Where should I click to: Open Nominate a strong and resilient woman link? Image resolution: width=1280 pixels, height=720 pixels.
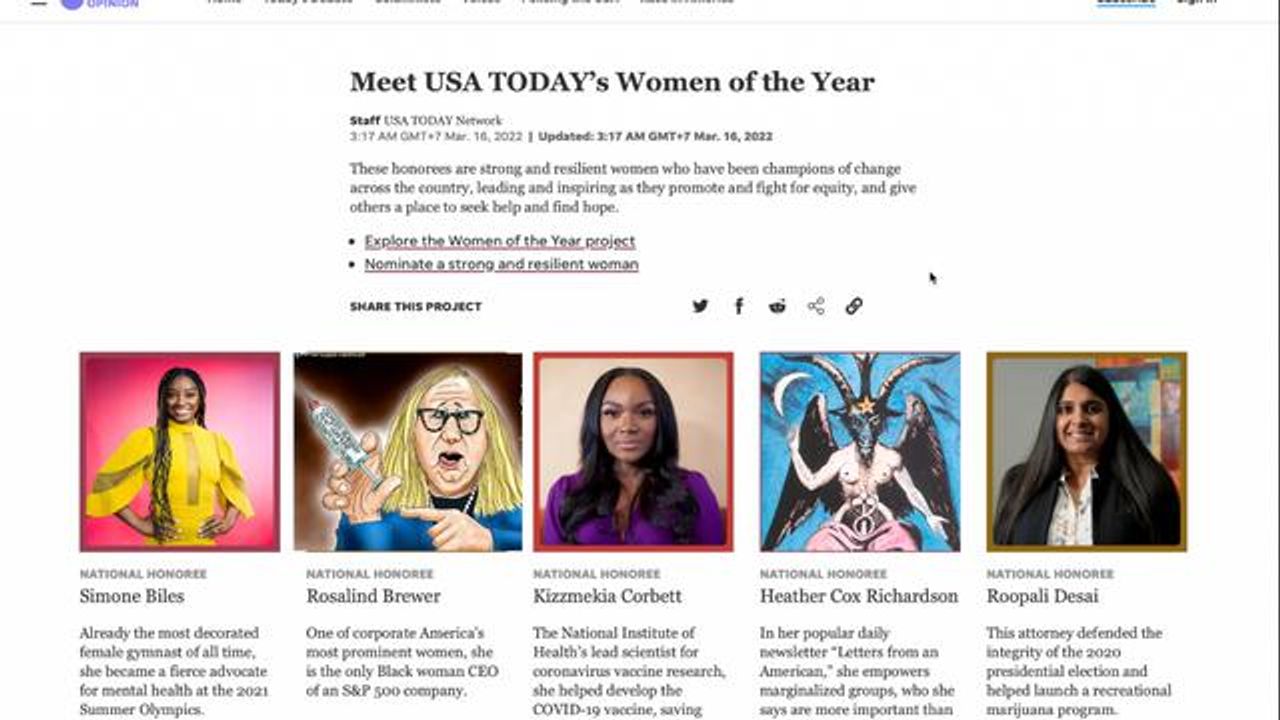click(501, 264)
